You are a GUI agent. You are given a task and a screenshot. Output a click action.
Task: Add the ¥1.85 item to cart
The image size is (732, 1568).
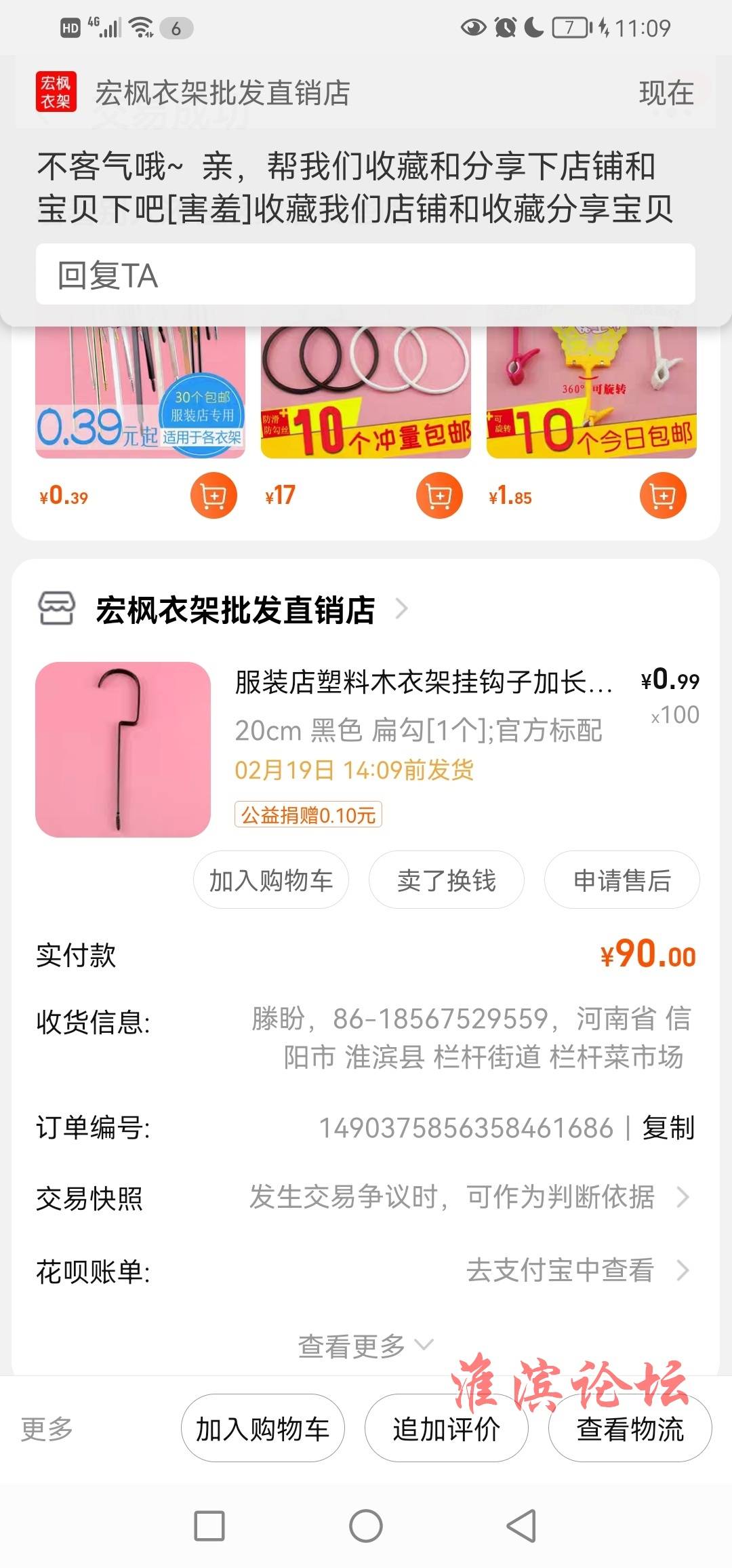663,496
